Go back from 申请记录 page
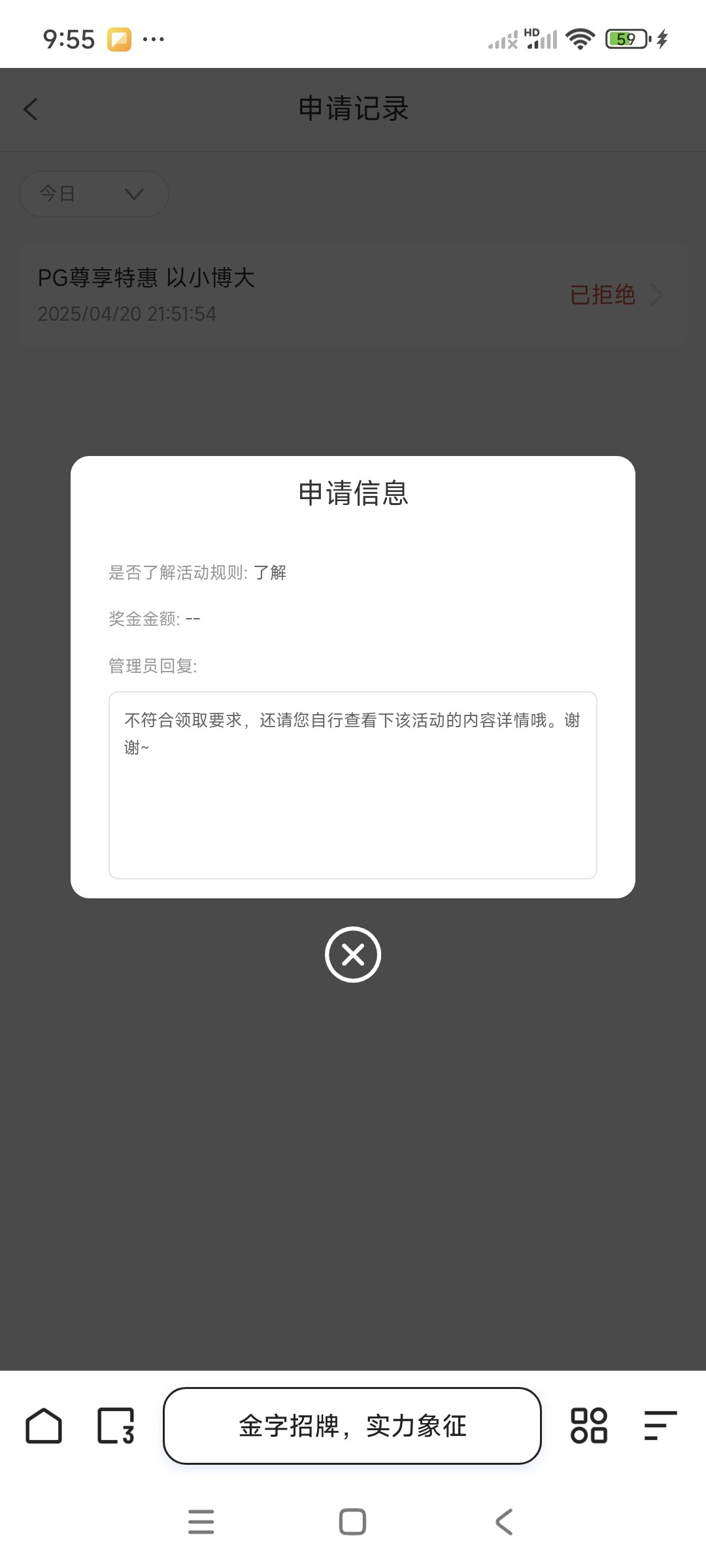This screenshot has width=706, height=1568. point(31,109)
